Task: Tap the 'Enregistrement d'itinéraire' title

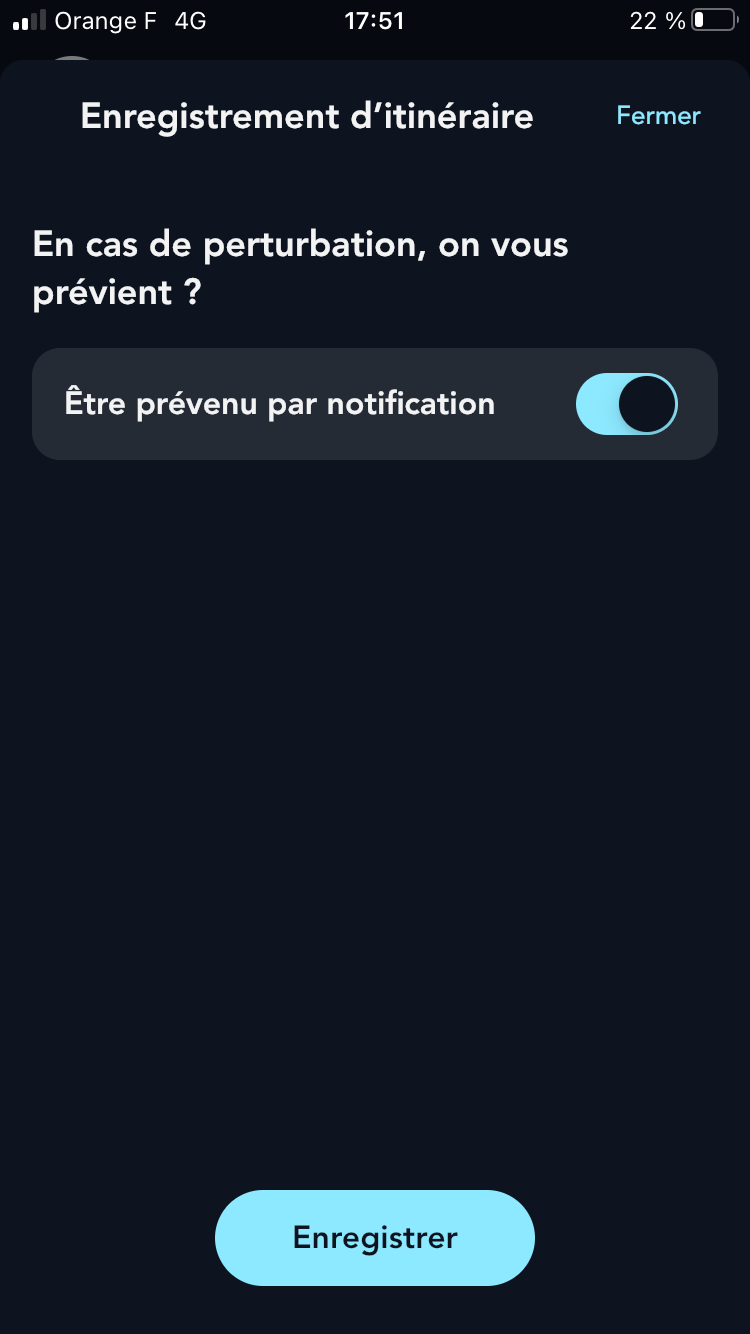Action: pyautogui.click(x=307, y=116)
